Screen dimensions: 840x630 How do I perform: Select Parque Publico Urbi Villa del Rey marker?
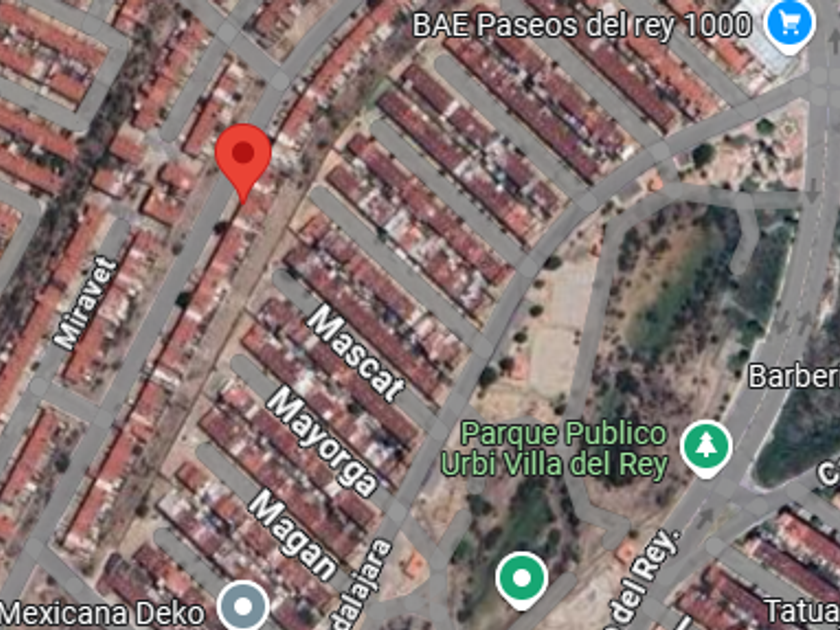707,445
